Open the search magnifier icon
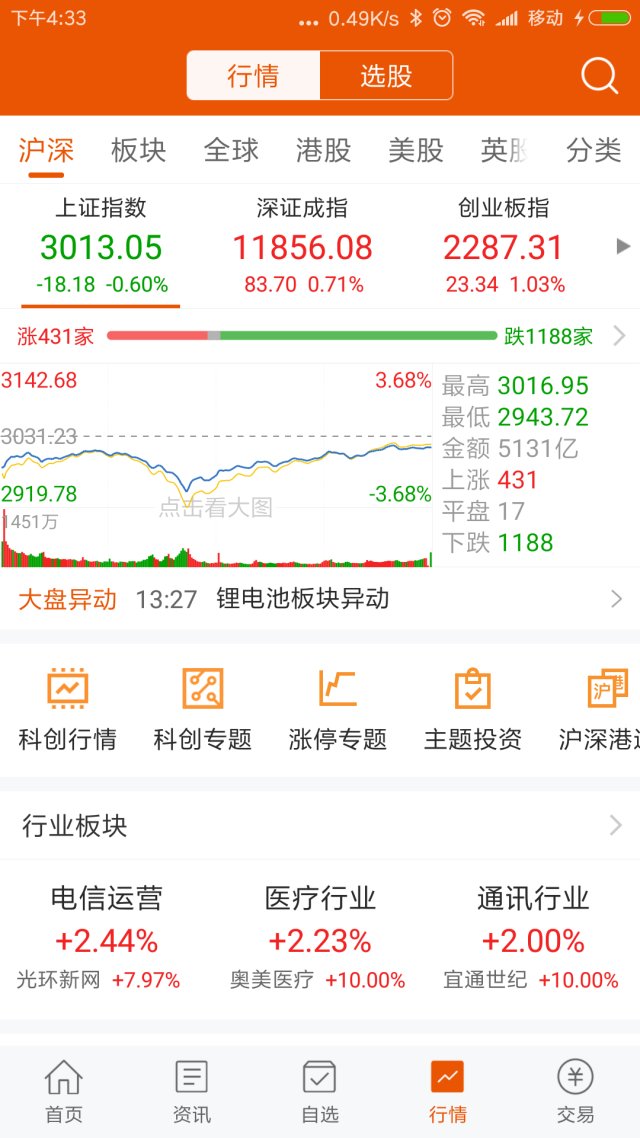Image resolution: width=640 pixels, height=1138 pixels. 599,75
